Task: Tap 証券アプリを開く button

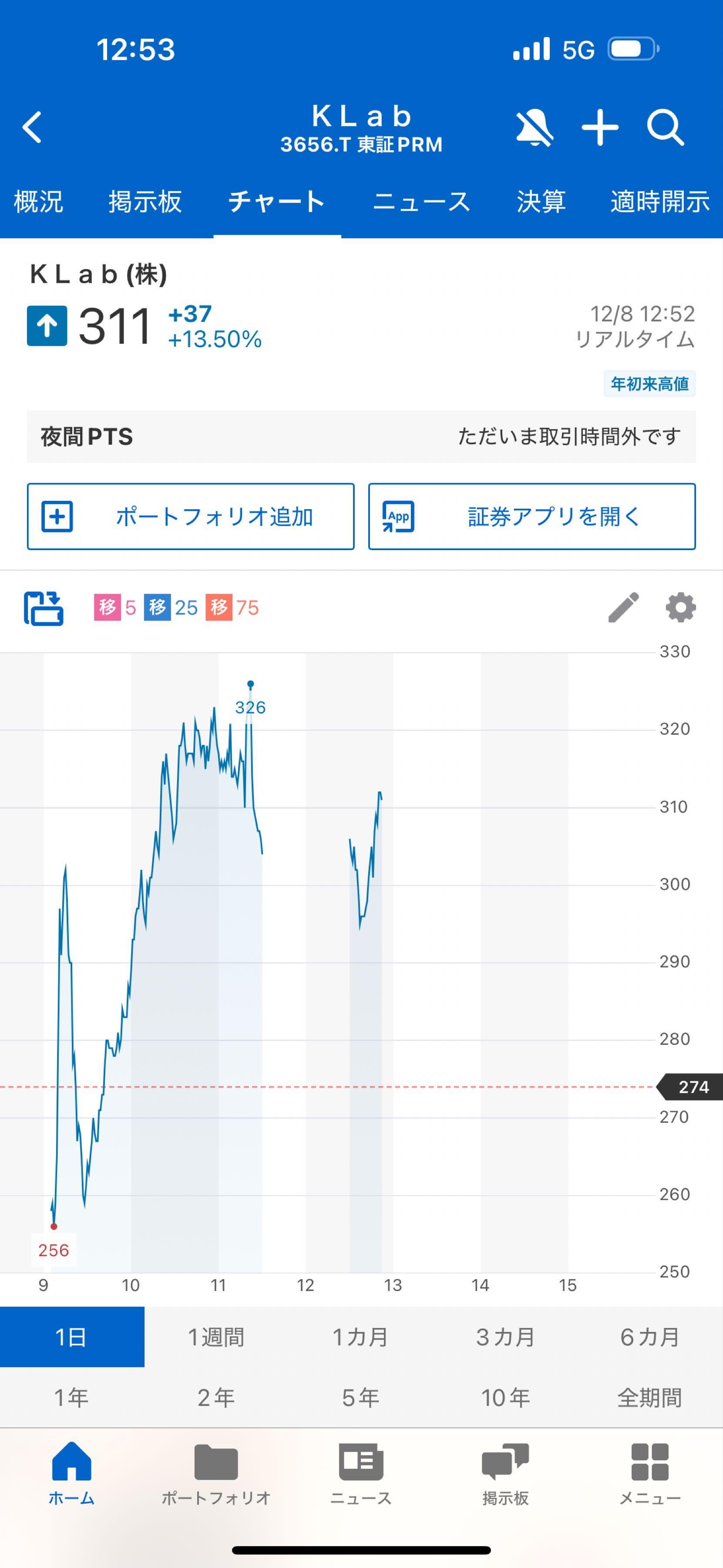Action: pos(531,516)
